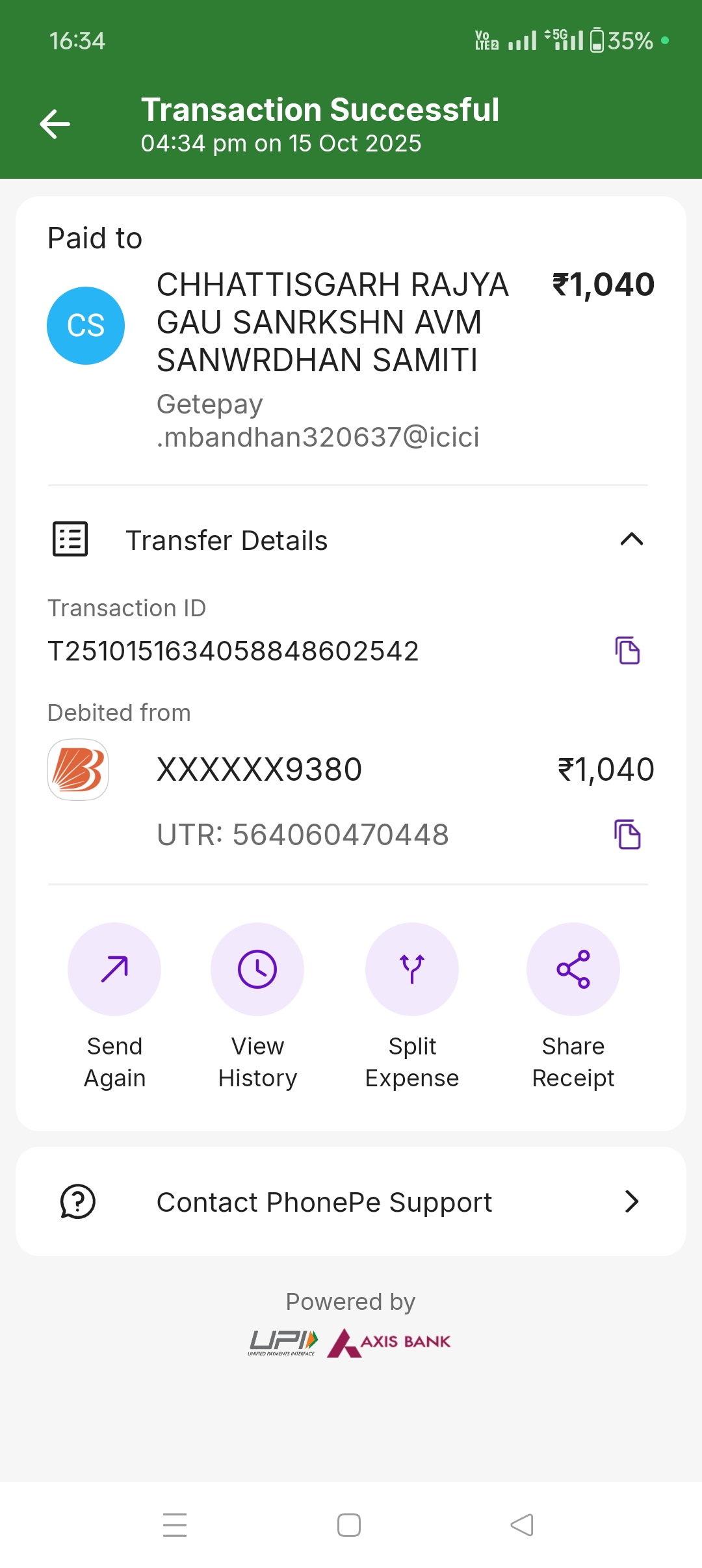This screenshot has width=702, height=1568.
Task: Tap the system home button
Action: tap(349, 1525)
